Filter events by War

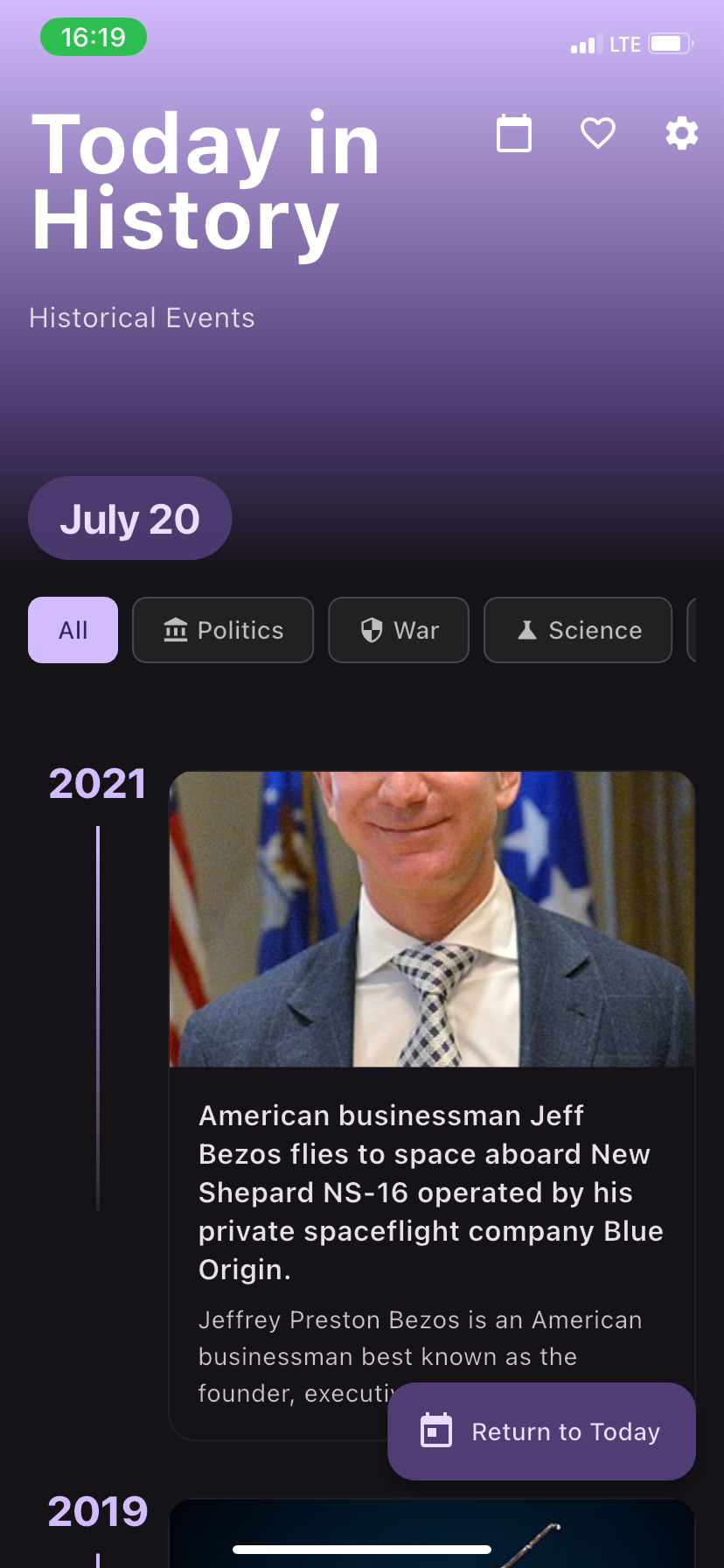[x=399, y=630]
